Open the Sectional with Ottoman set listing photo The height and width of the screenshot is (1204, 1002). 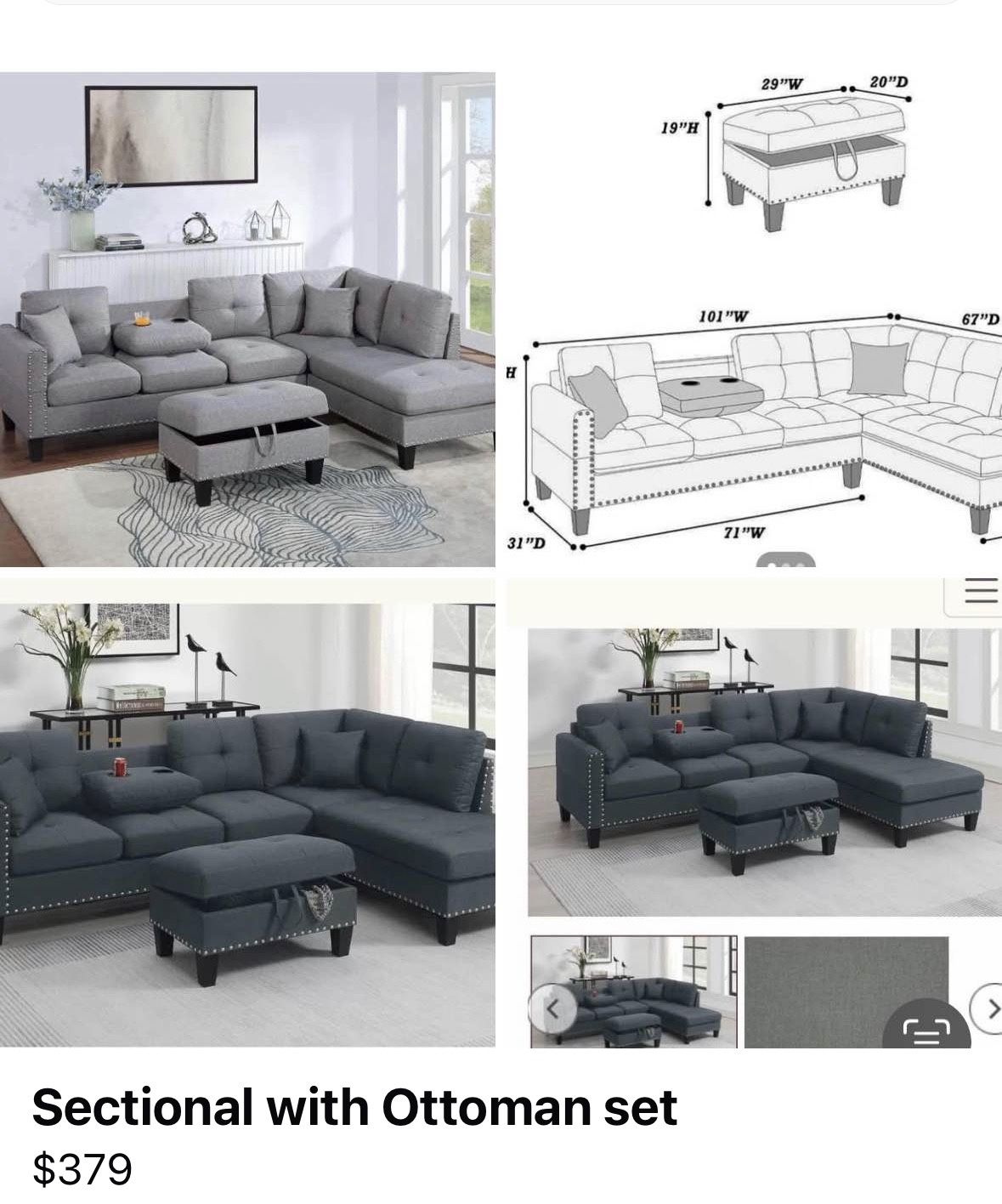point(501,559)
